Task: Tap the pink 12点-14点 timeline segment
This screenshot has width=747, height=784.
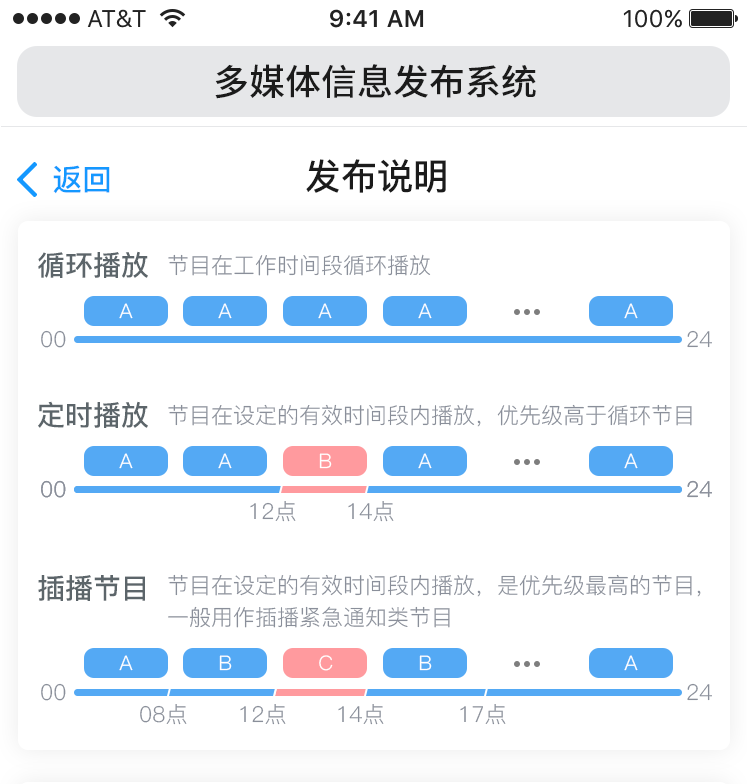Action: [324, 489]
